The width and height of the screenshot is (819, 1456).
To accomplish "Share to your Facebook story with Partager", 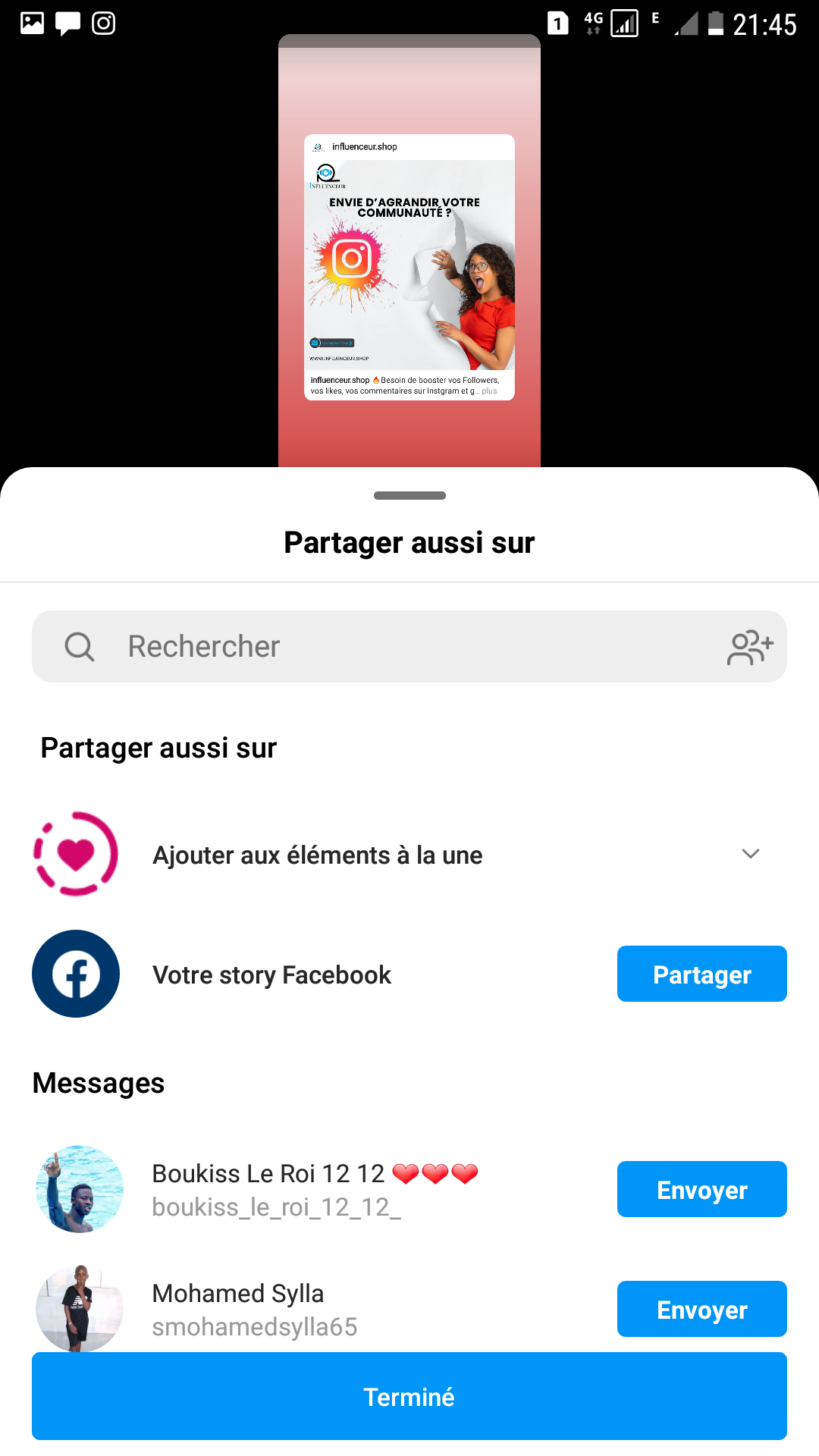I will coord(701,974).
